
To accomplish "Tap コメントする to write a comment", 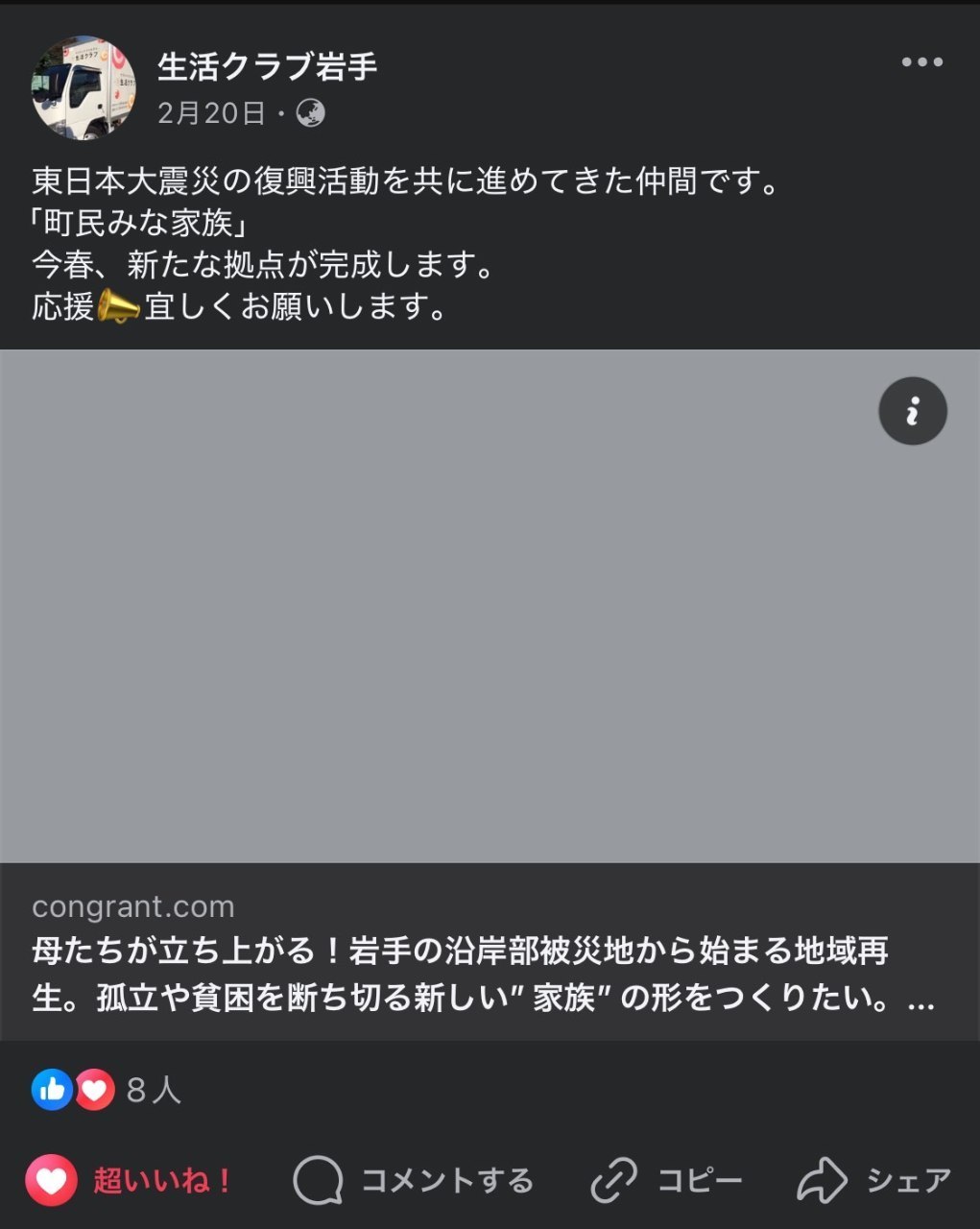I will coord(414,1180).
